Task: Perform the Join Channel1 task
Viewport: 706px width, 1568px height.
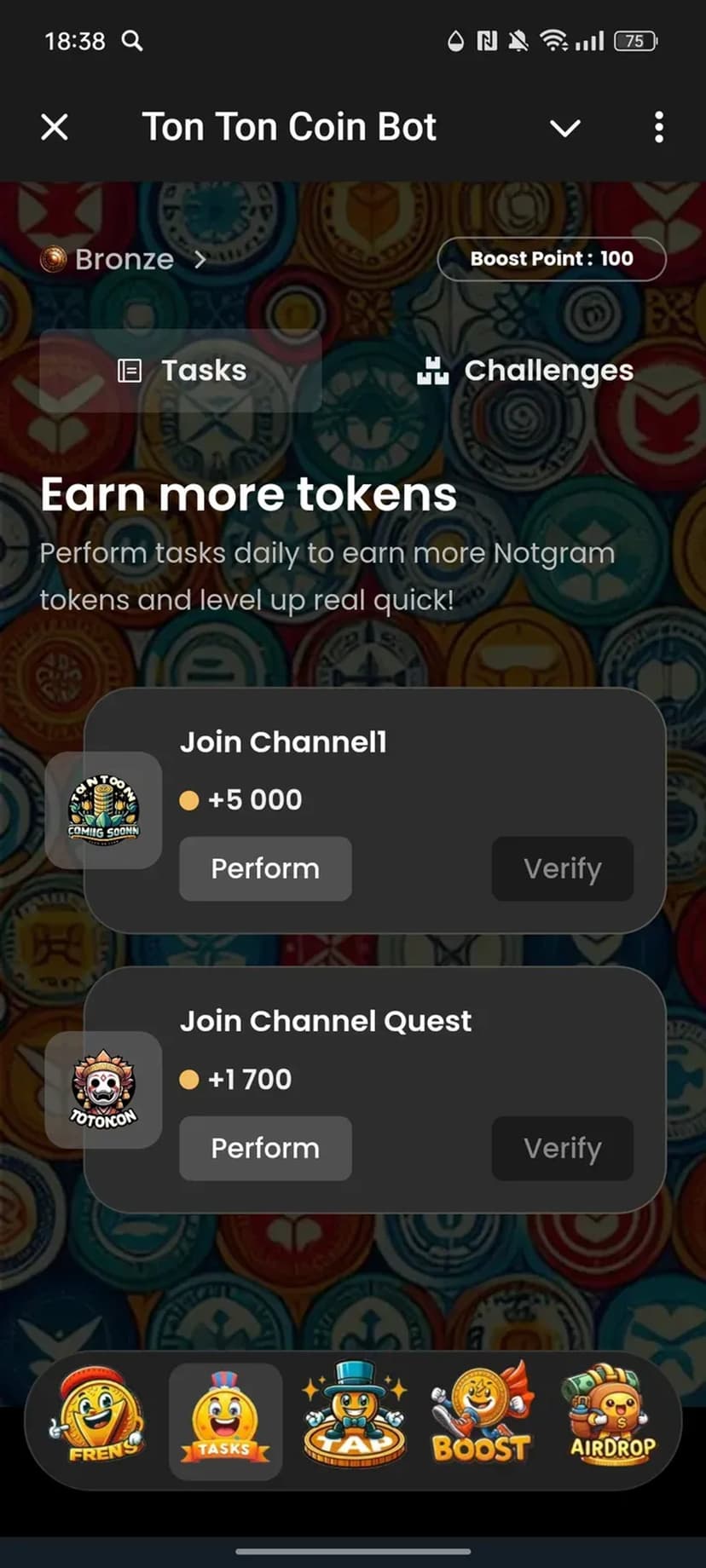Action: click(265, 868)
